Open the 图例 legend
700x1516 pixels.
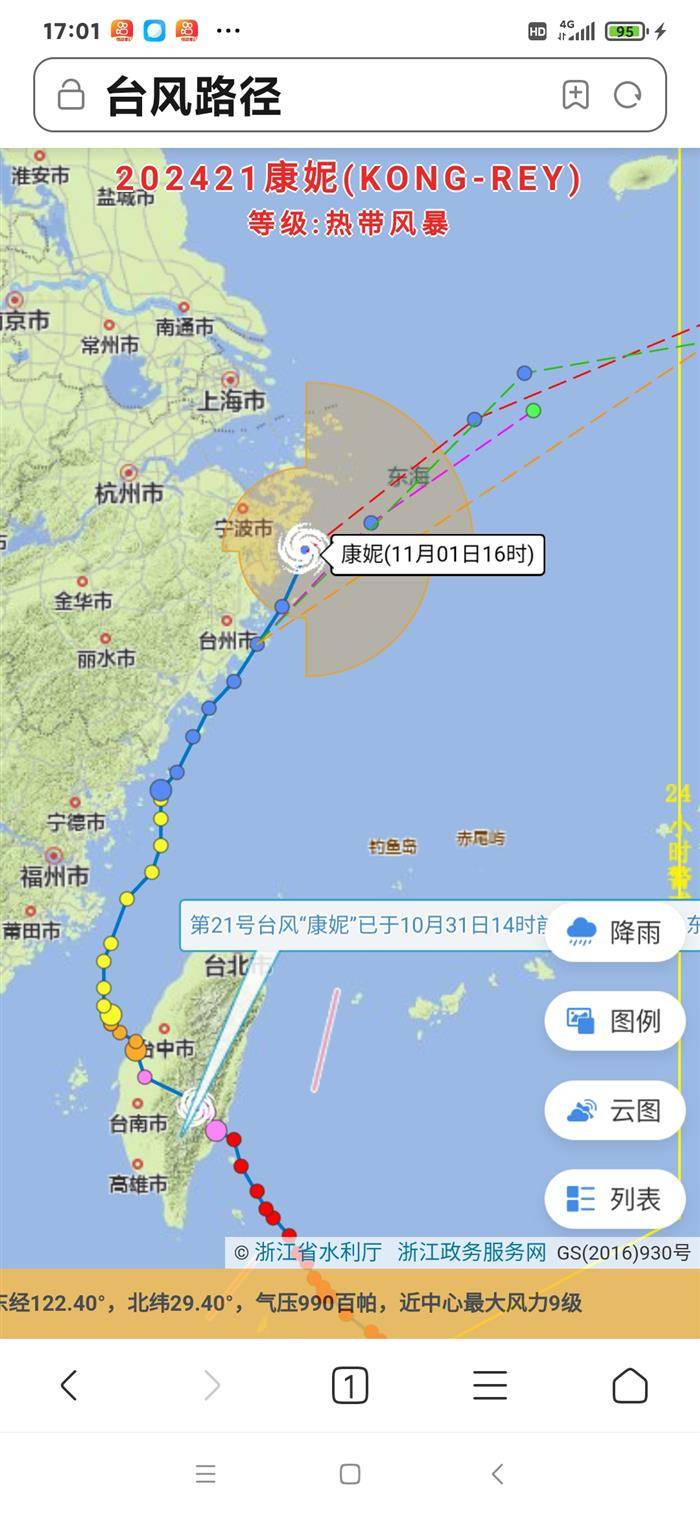(615, 1021)
